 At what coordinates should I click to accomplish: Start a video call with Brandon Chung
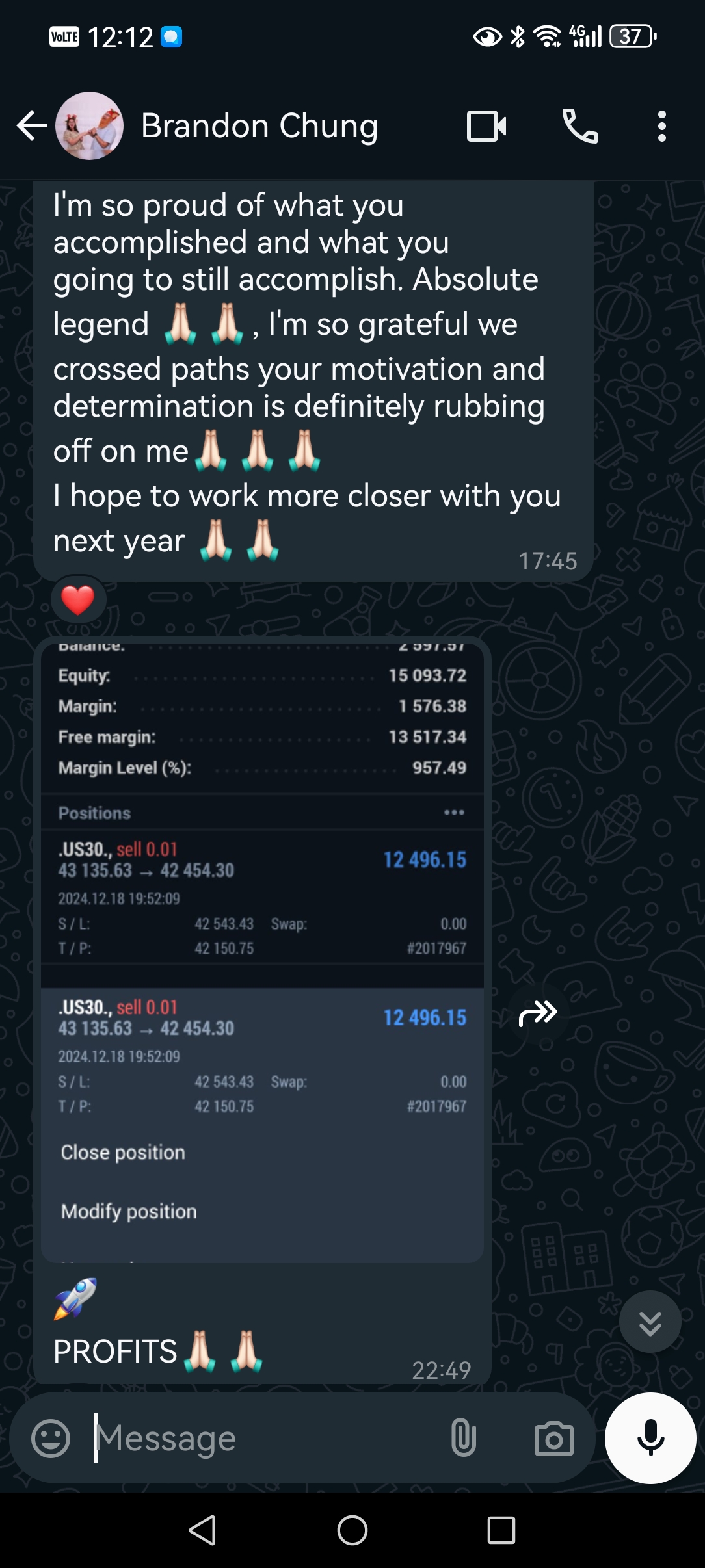point(486,125)
